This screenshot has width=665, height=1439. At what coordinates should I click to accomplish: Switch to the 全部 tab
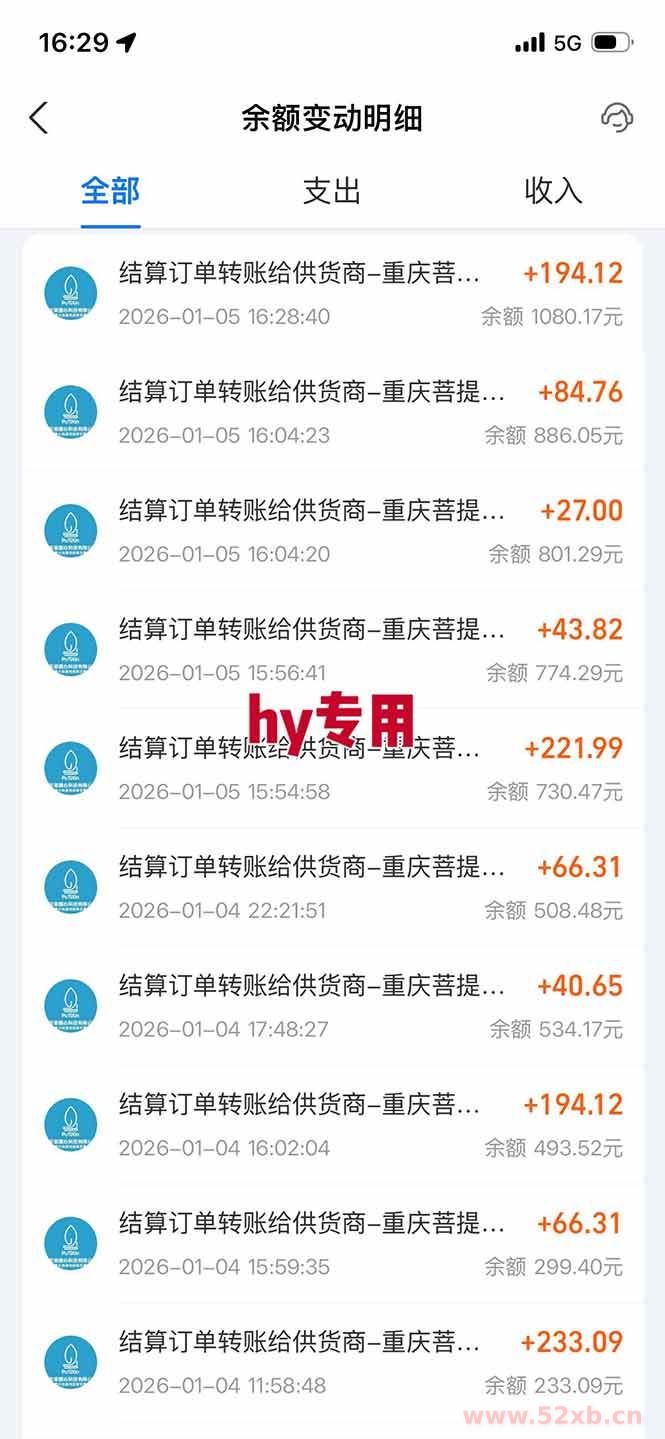click(110, 190)
